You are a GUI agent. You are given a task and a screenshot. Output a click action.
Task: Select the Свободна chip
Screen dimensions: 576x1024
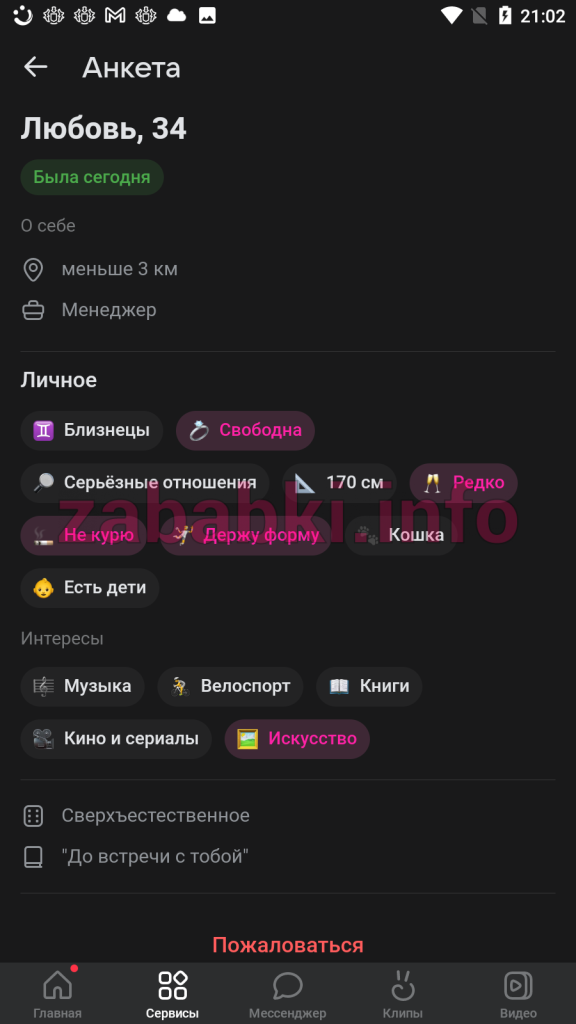[246, 430]
